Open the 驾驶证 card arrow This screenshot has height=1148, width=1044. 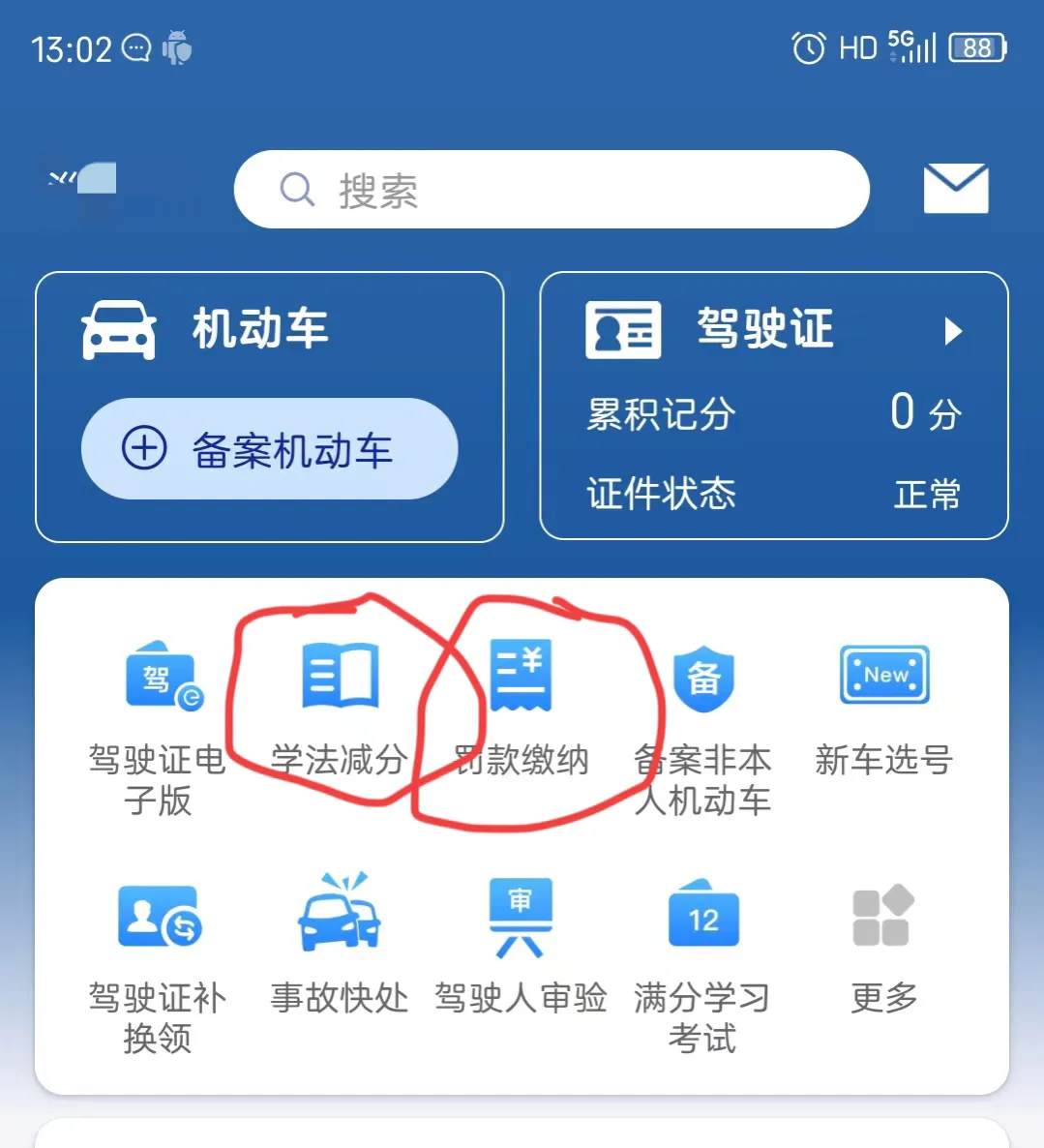pos(953,331)
